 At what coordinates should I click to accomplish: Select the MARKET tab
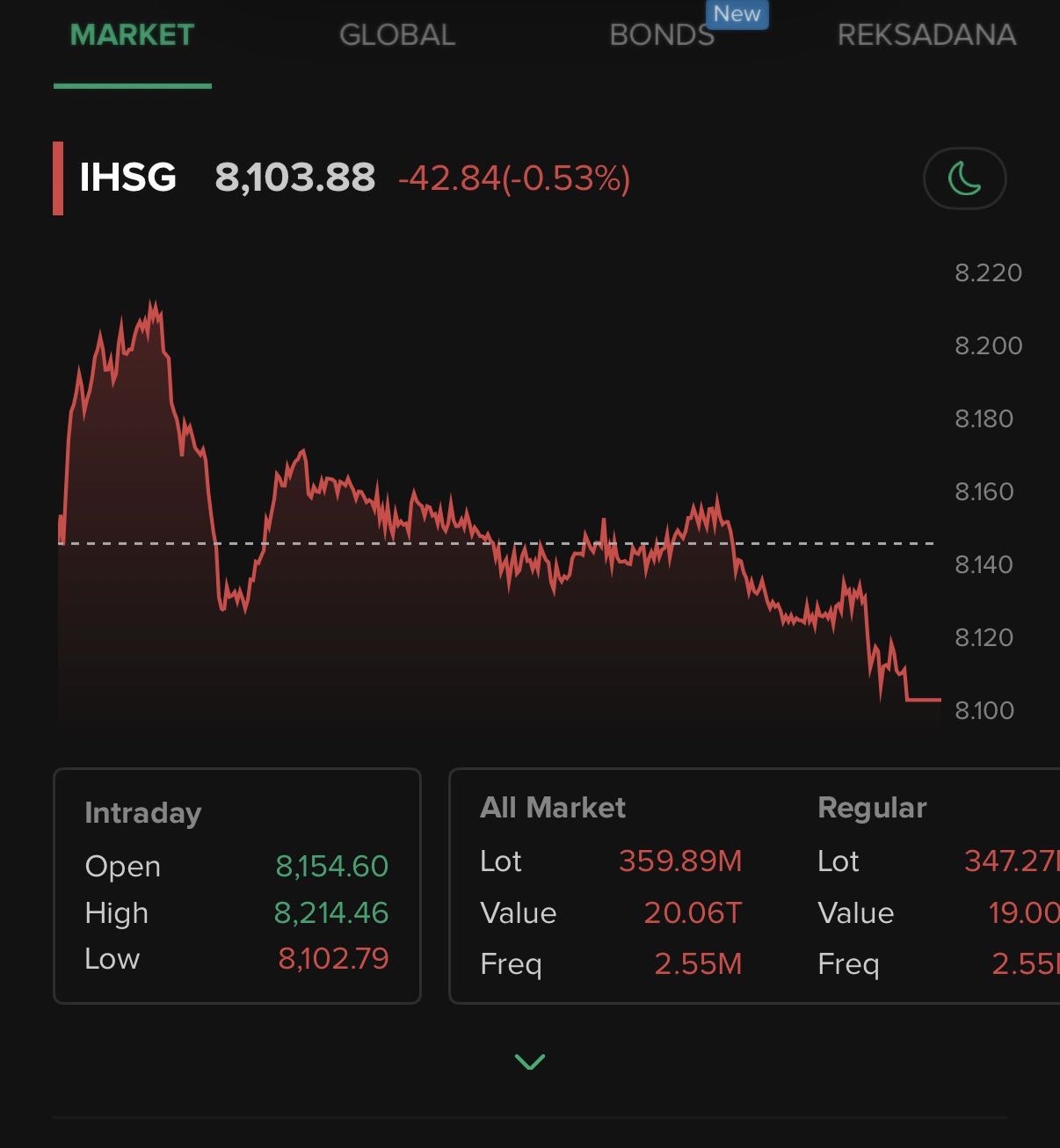[x=132, y=35]
